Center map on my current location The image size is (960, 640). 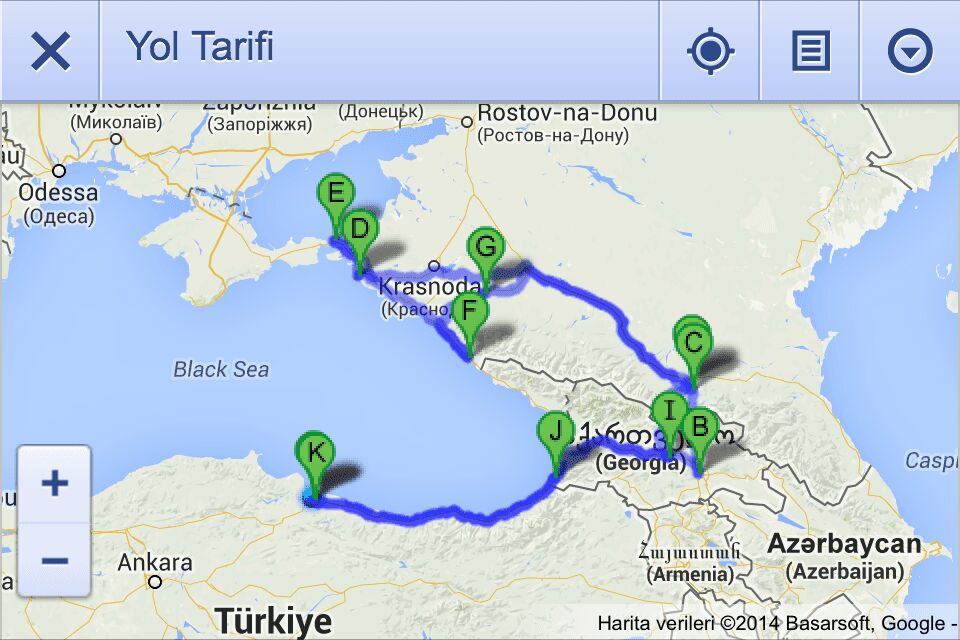[710, 50]
